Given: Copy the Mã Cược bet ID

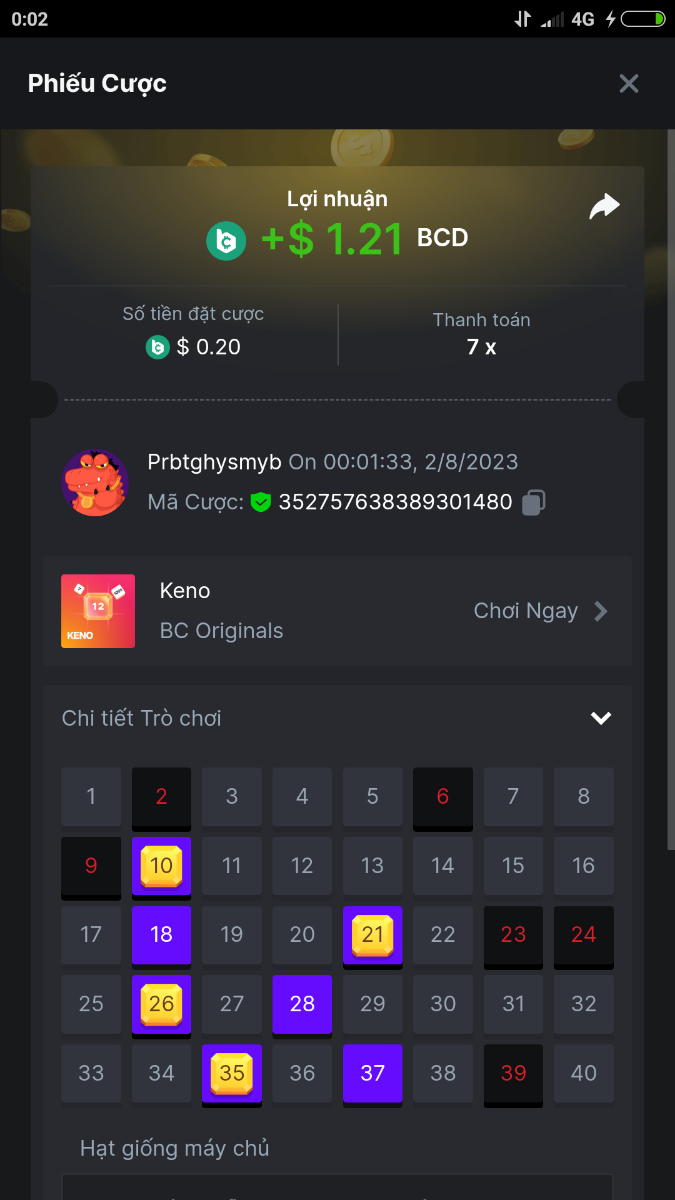Looking at the screenshot, I should 534,502.
